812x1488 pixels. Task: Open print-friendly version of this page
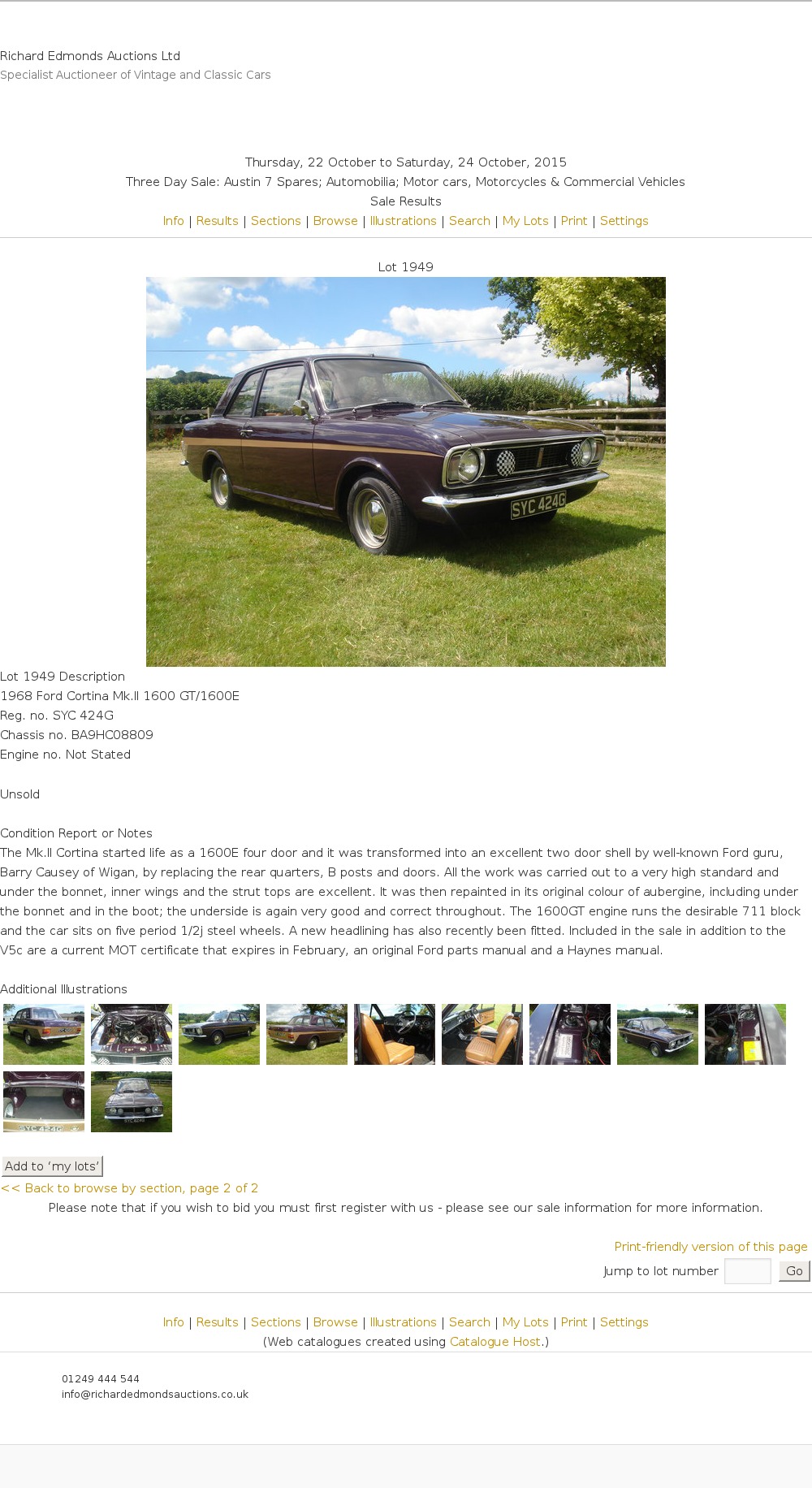tap(710, 1247)
